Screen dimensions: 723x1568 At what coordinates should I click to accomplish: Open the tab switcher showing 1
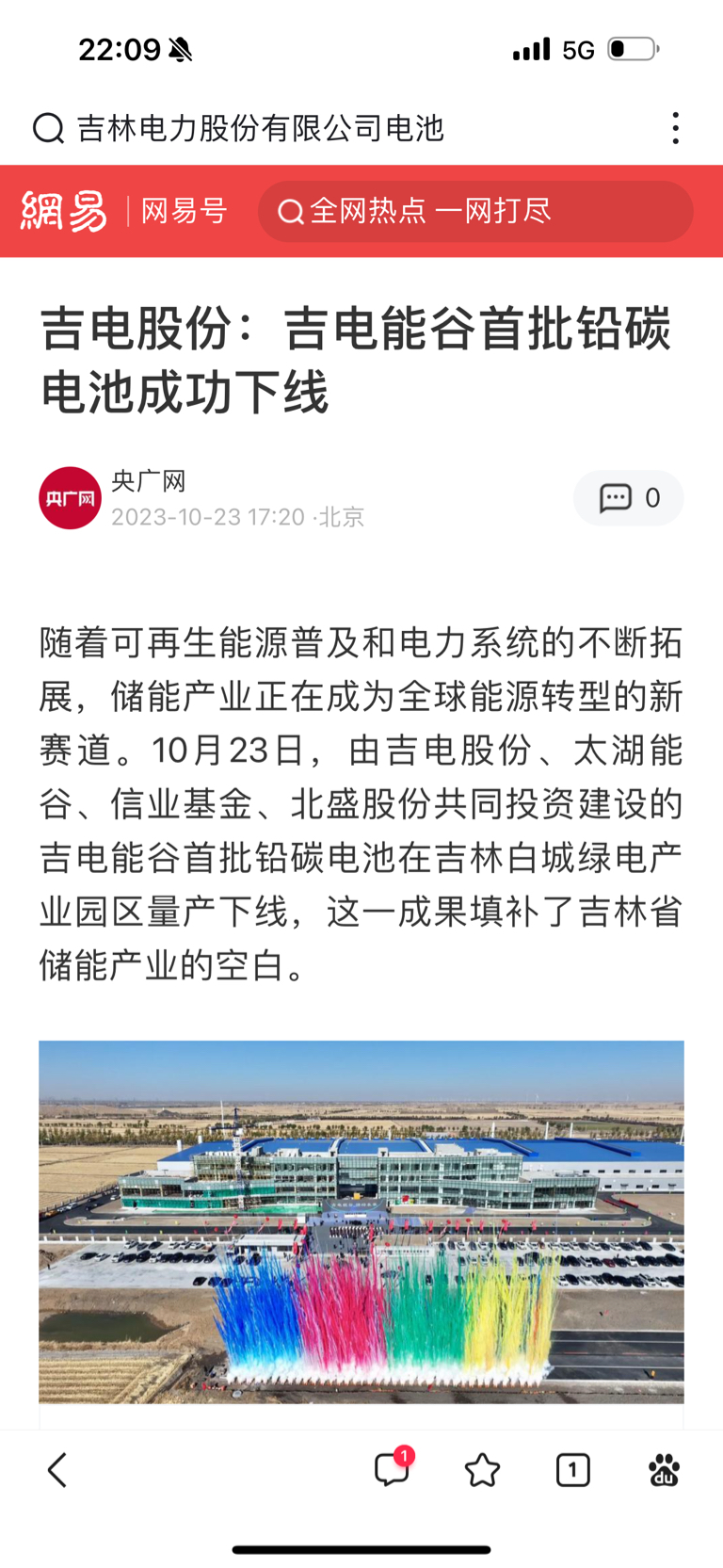pos(572,1469)
